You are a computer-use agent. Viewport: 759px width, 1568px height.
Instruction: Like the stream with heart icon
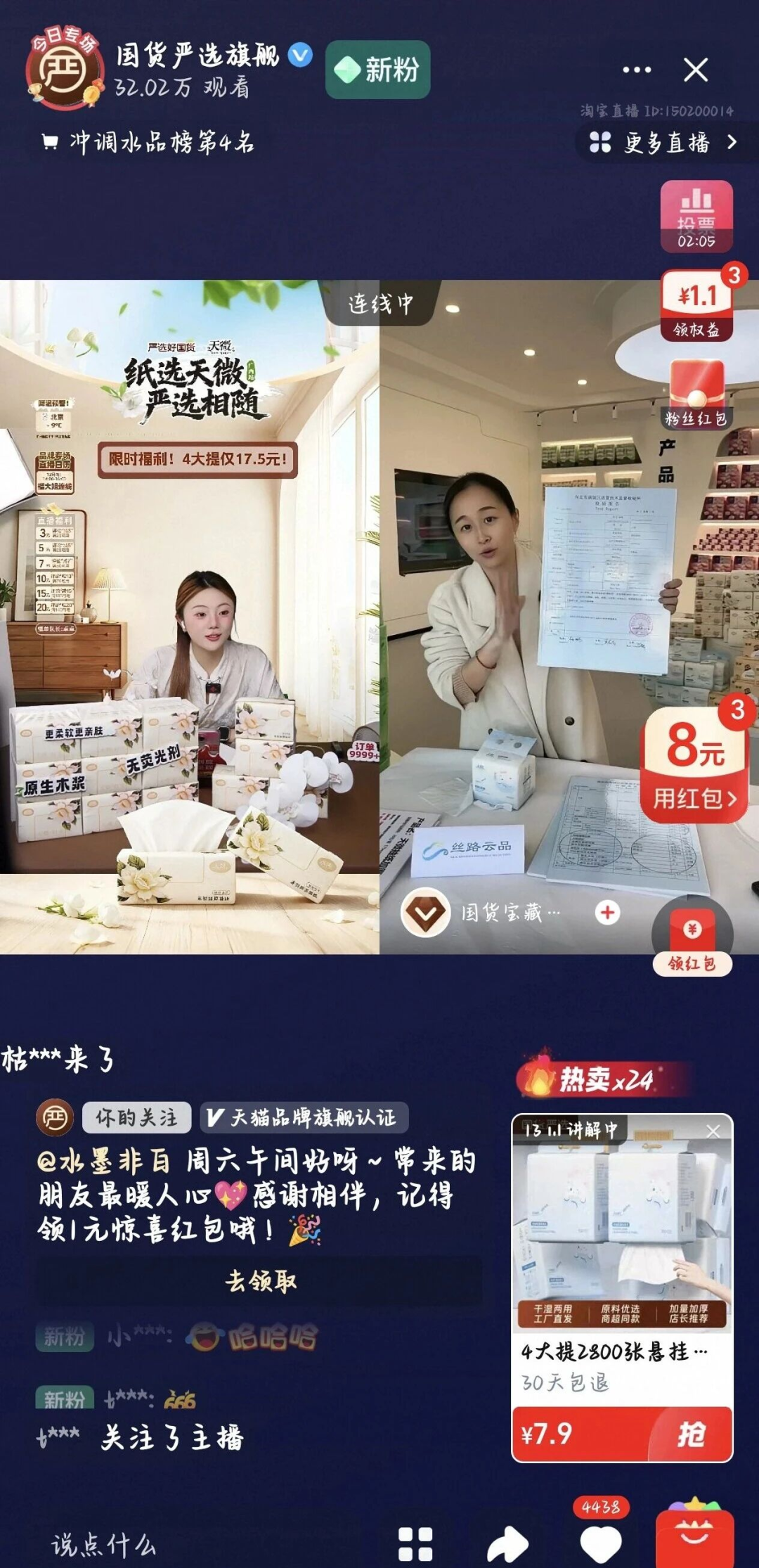tap(601, 1543)
